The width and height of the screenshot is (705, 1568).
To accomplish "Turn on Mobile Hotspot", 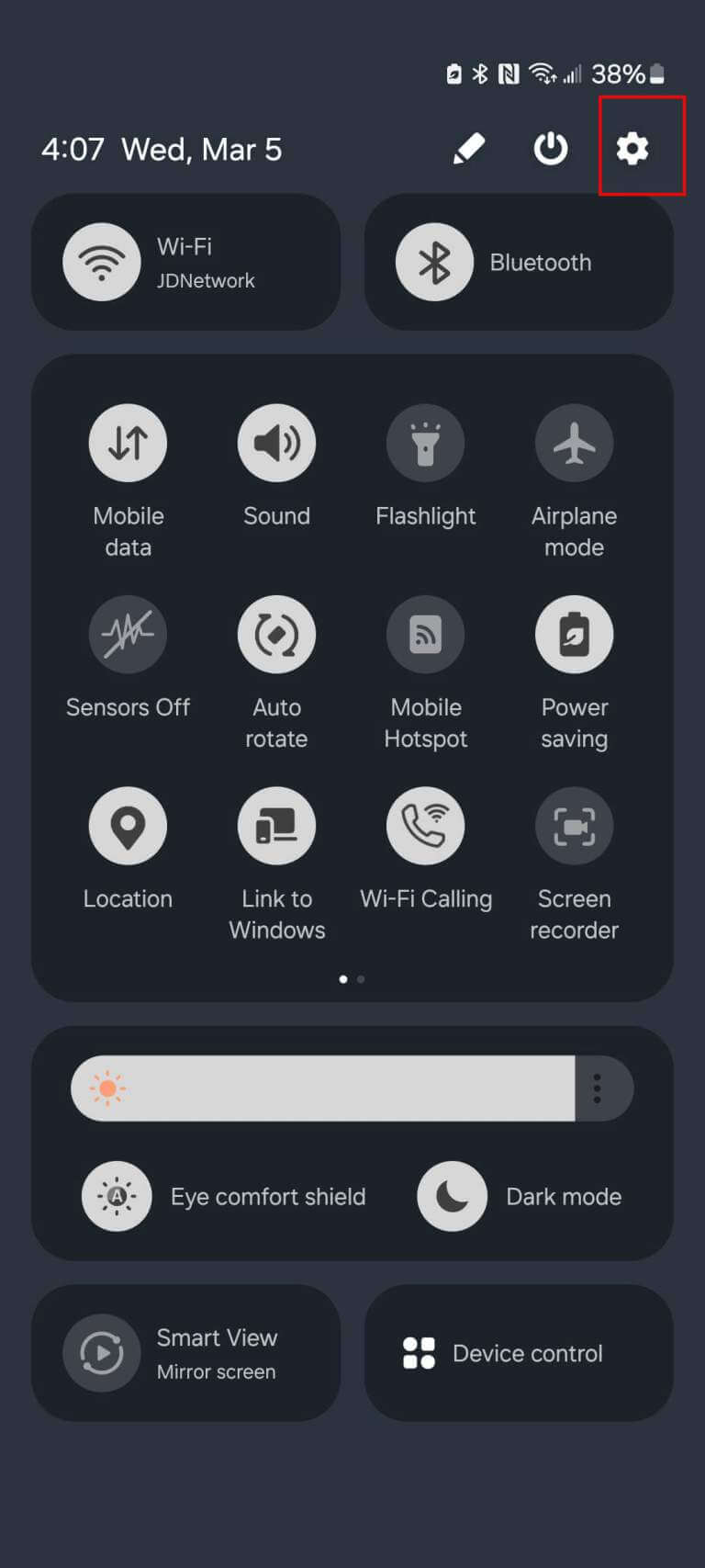I will (425, 634).
